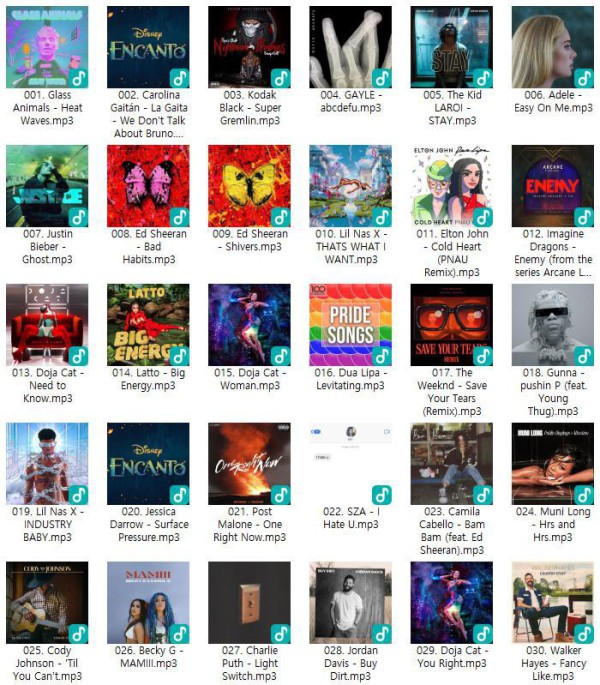600x685 pixels.
Task: Open Ed Sheeran - Shivers.mp3
Action: tap(249, 186)
